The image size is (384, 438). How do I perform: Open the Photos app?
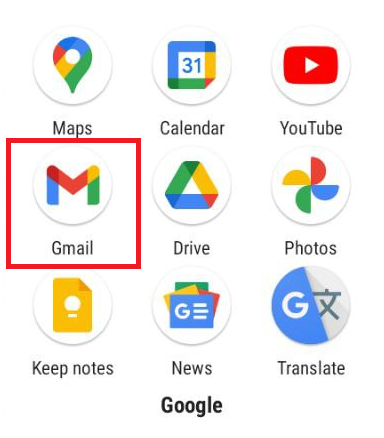coord(311,186)
